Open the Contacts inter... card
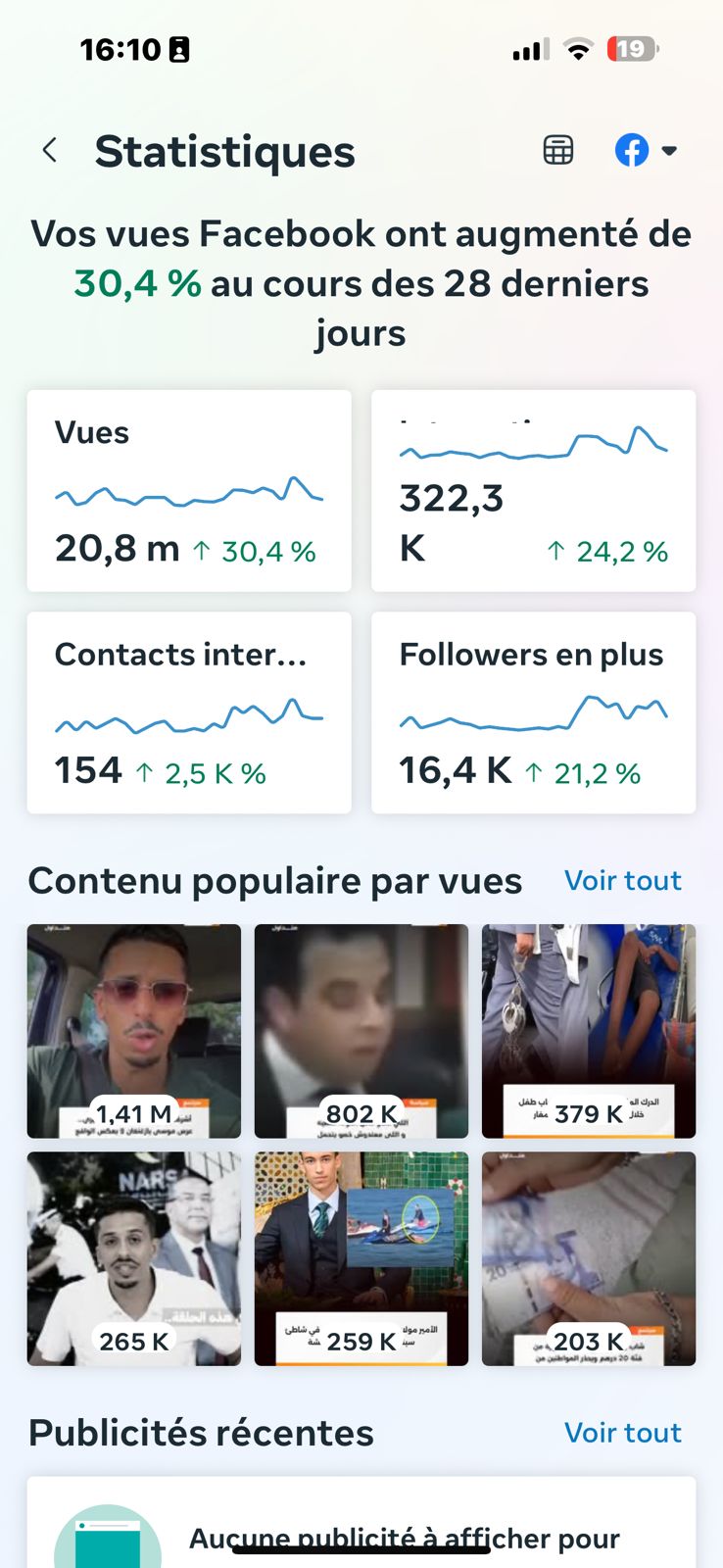Viewport: 723px width, 1568px height. tap(189, 712)
